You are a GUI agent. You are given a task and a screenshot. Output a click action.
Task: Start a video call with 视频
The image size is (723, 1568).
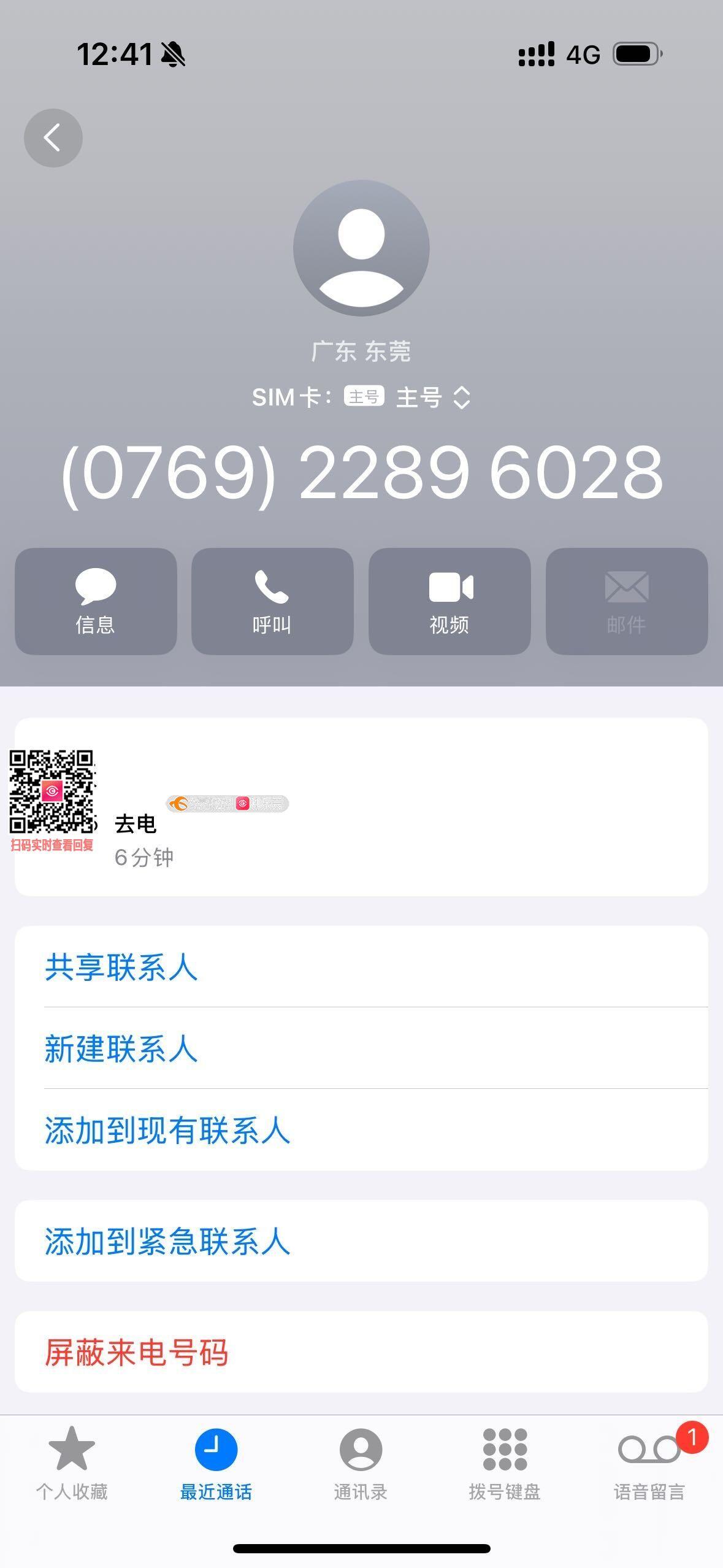[x=449, y=601]
